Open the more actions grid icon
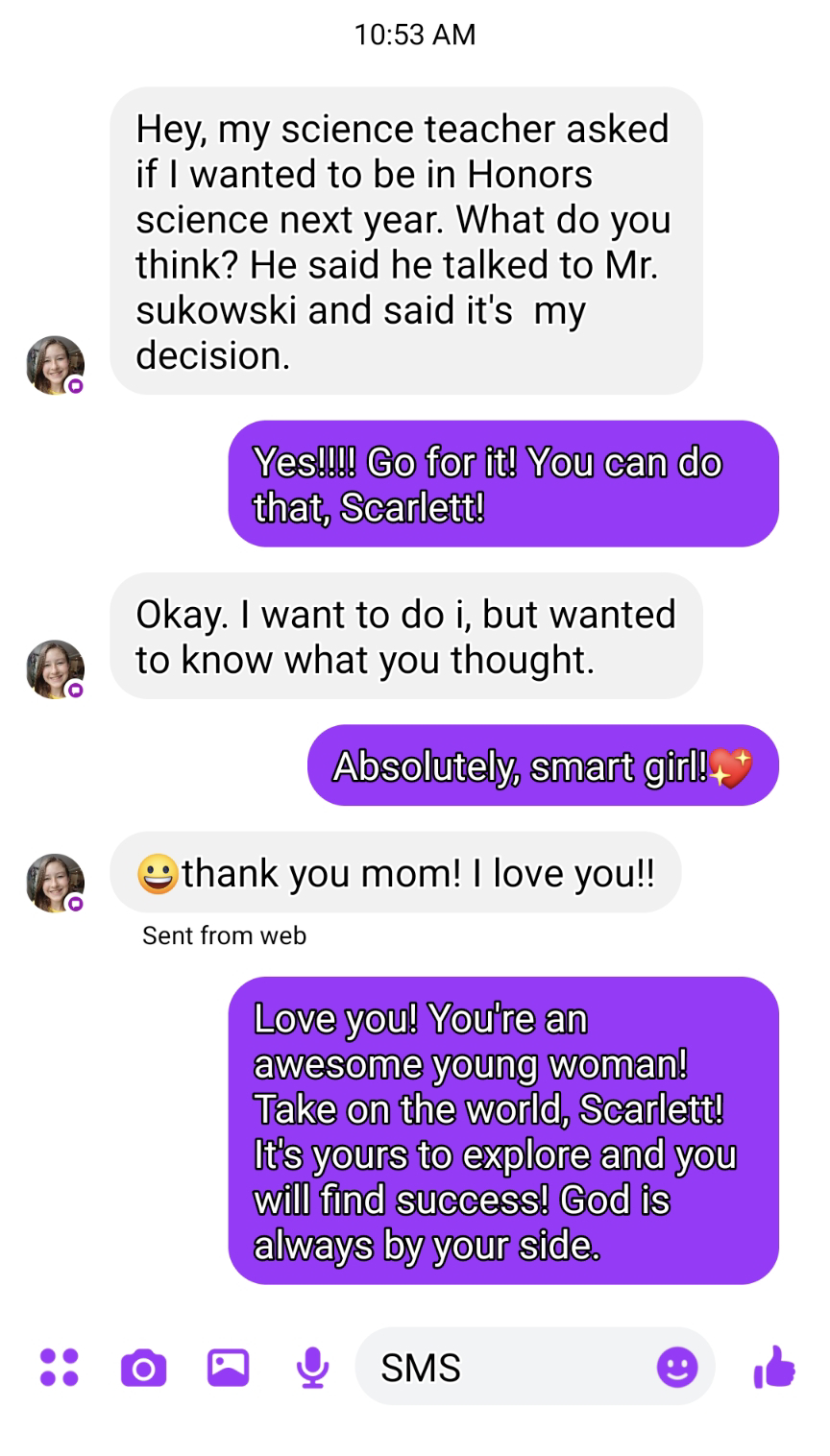 pyautogui.click(x=59, y=1367)
